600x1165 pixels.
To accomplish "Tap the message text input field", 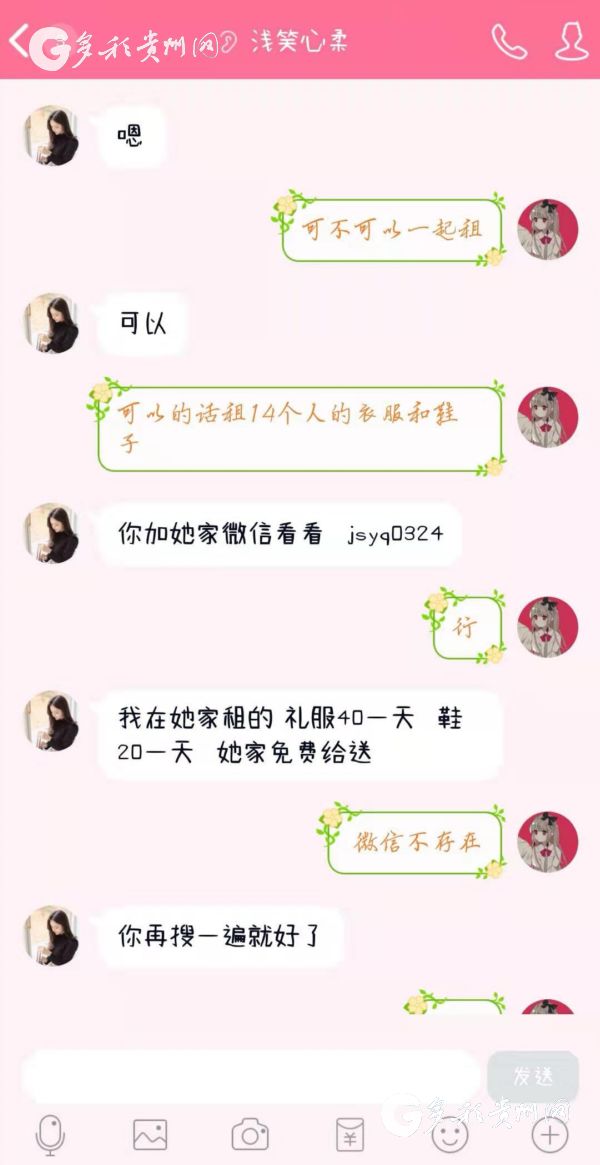I will point(250,1076).
